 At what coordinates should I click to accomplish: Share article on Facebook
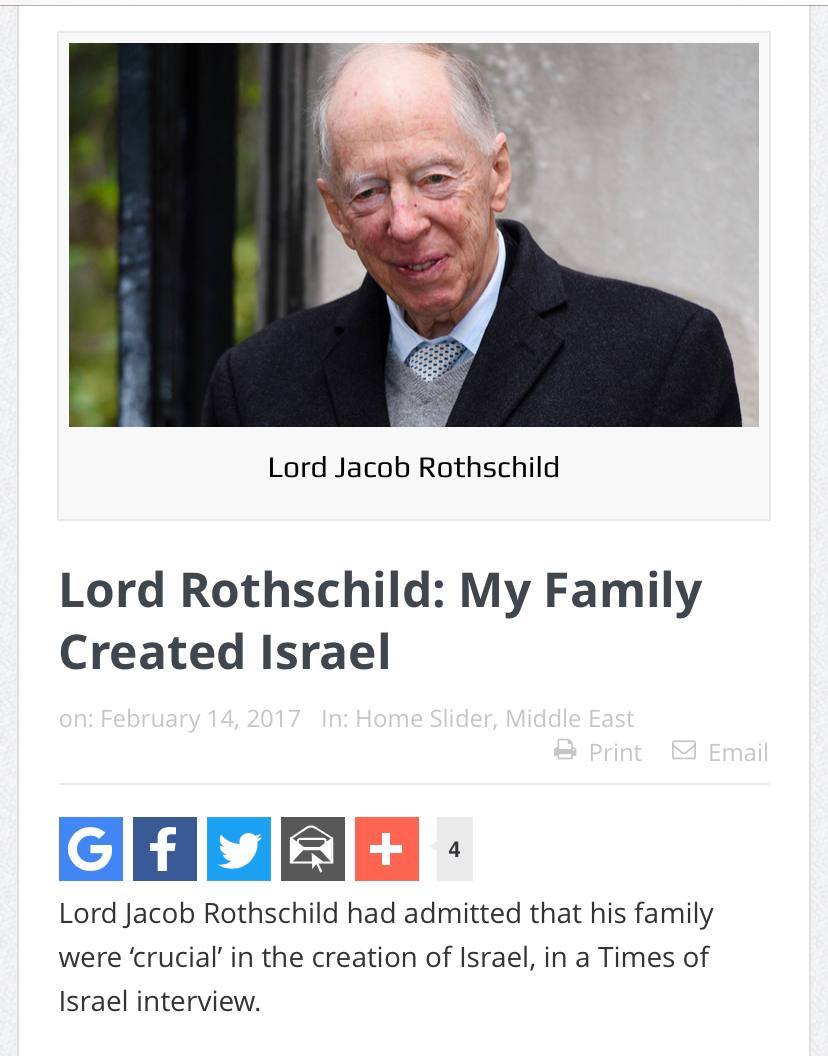tap(165, 849)
